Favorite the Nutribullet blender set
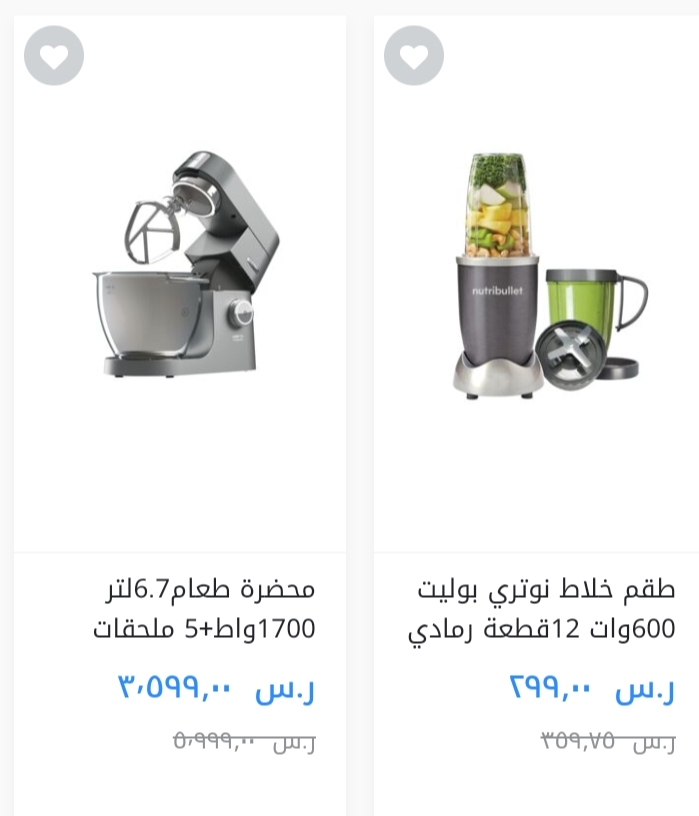699x816 pixels. [x=413, y=55]
